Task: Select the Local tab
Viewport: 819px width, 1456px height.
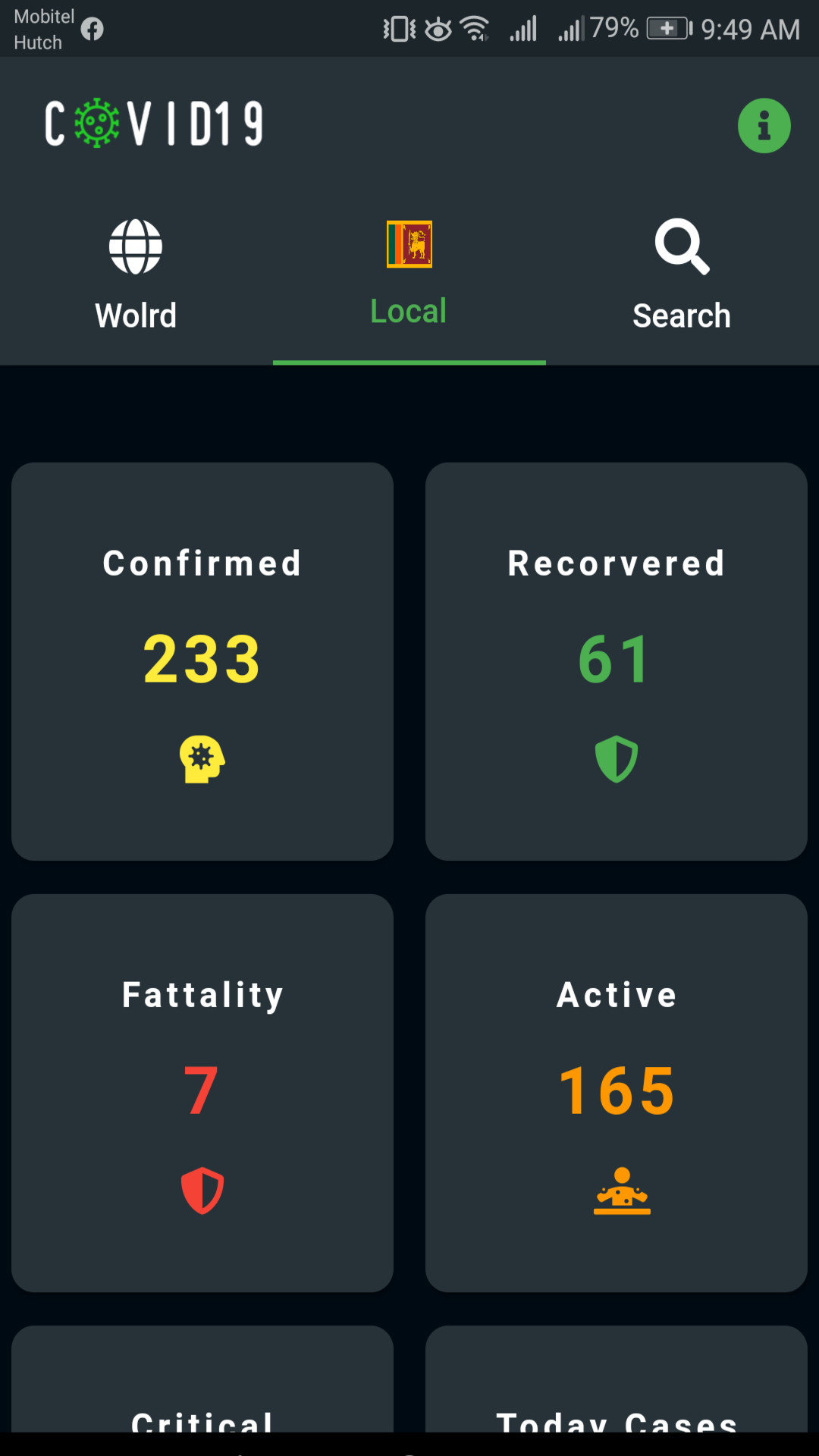Action: tap(409, 277)
